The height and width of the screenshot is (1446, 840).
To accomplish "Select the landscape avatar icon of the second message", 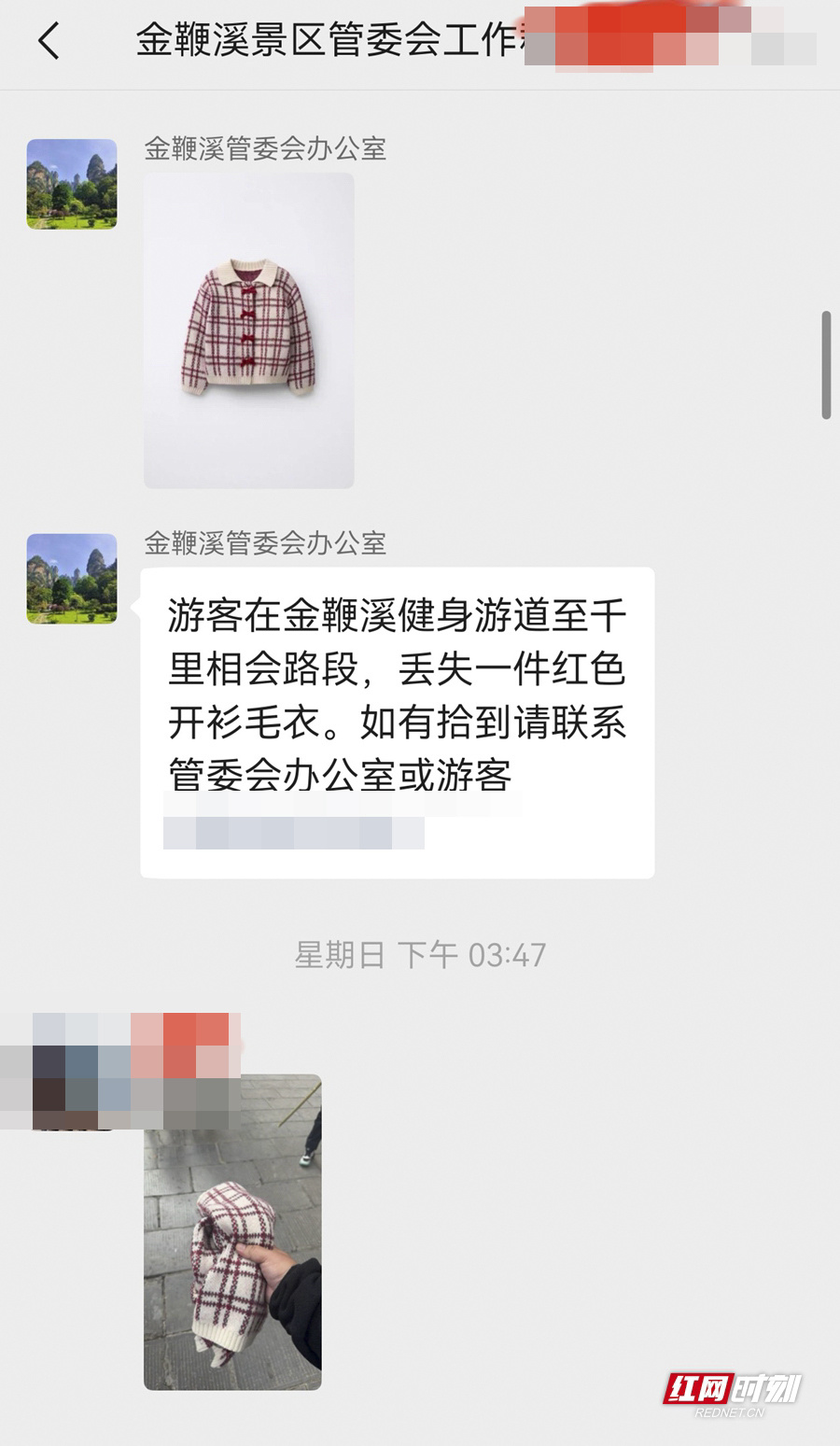I will (71, 578).
